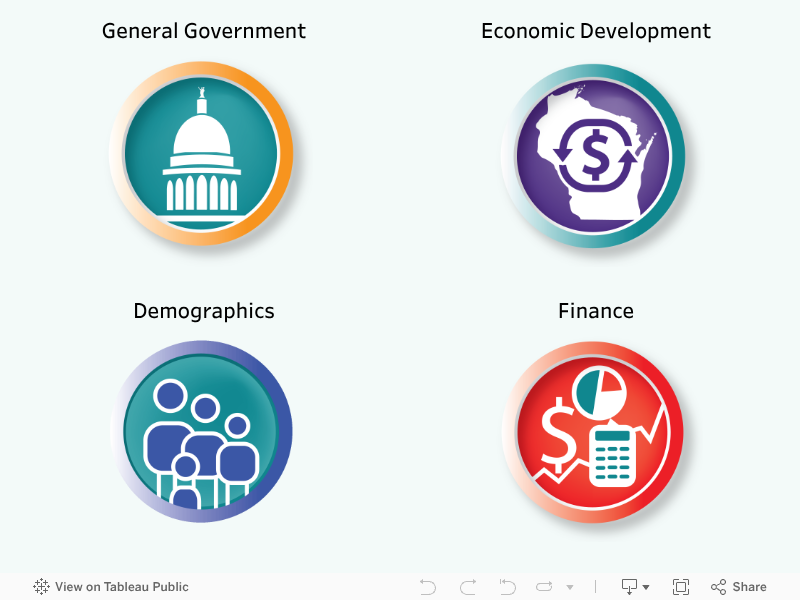Redo the last action
The height and width of the screenshot is (600, 800).
click(x=467, y=587)
